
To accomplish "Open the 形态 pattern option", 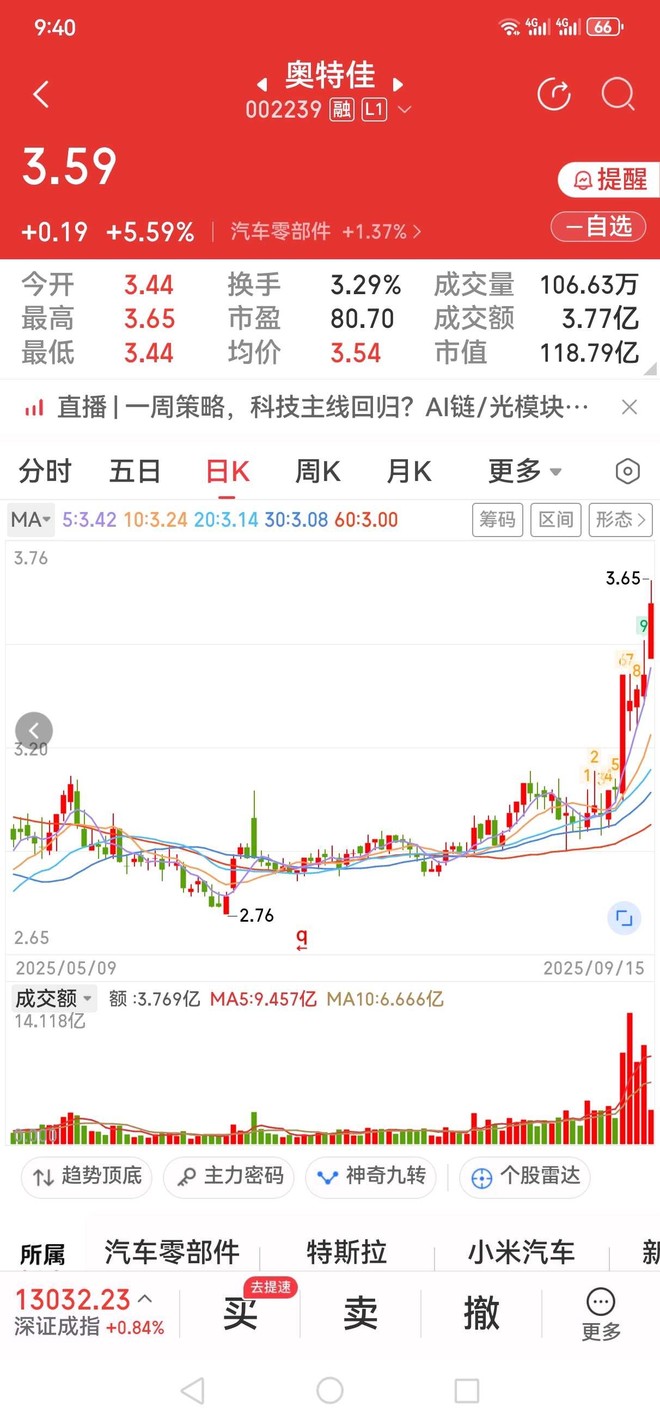I will pos(621,520).
